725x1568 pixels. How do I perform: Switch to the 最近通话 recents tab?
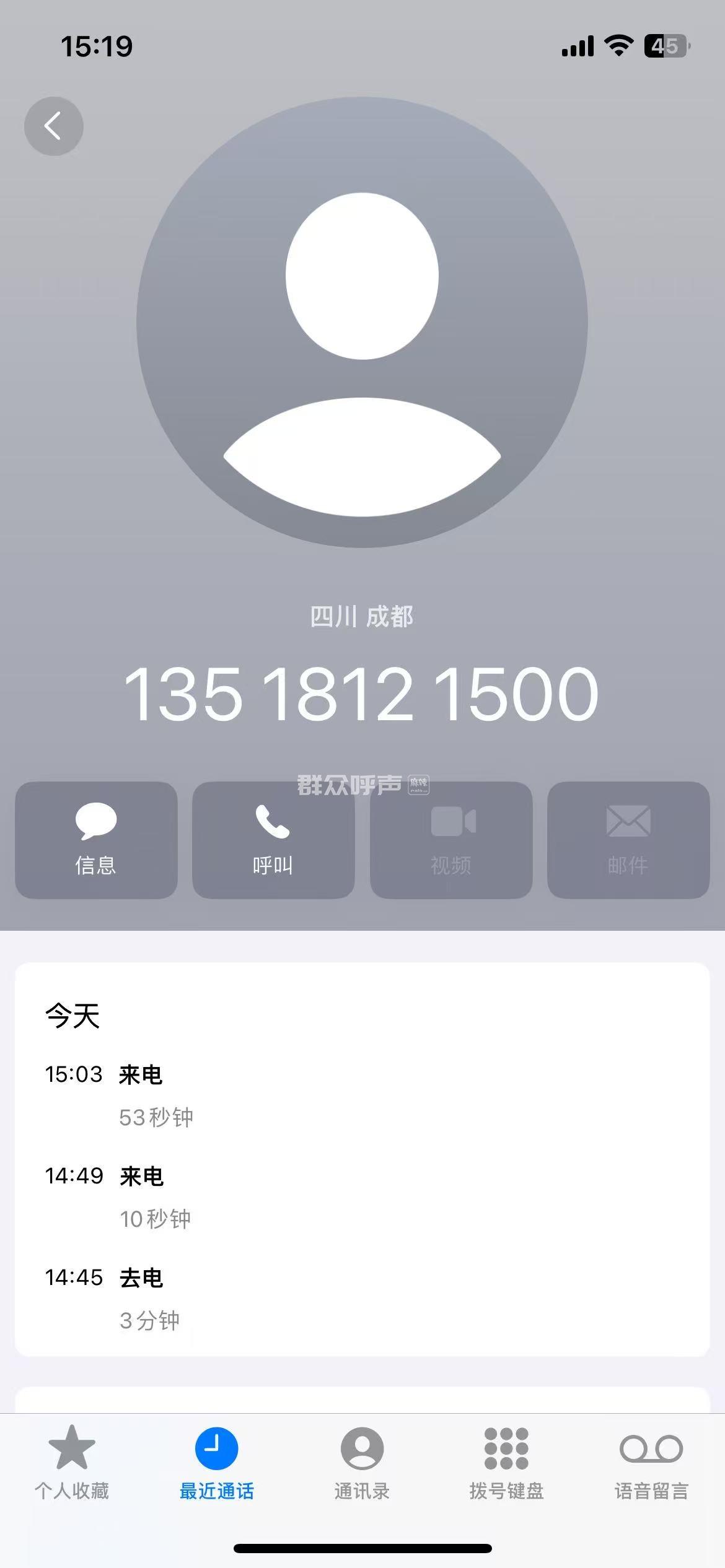217,1463
